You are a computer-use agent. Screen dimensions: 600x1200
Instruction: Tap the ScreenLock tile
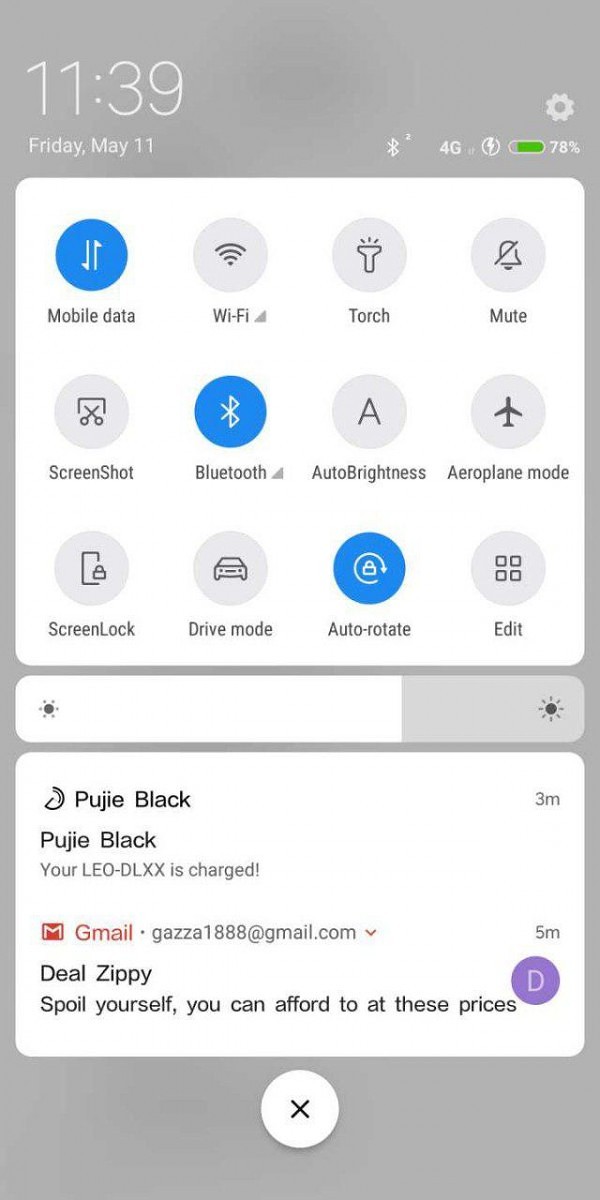point(91,568)
